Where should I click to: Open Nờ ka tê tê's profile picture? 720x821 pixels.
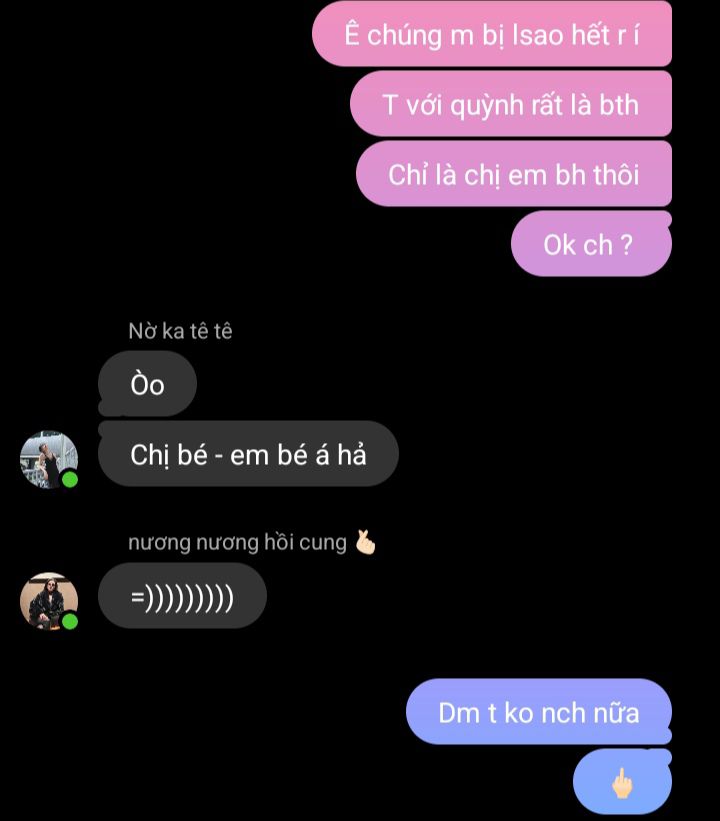pyautogui.click(x=49, y=460)
